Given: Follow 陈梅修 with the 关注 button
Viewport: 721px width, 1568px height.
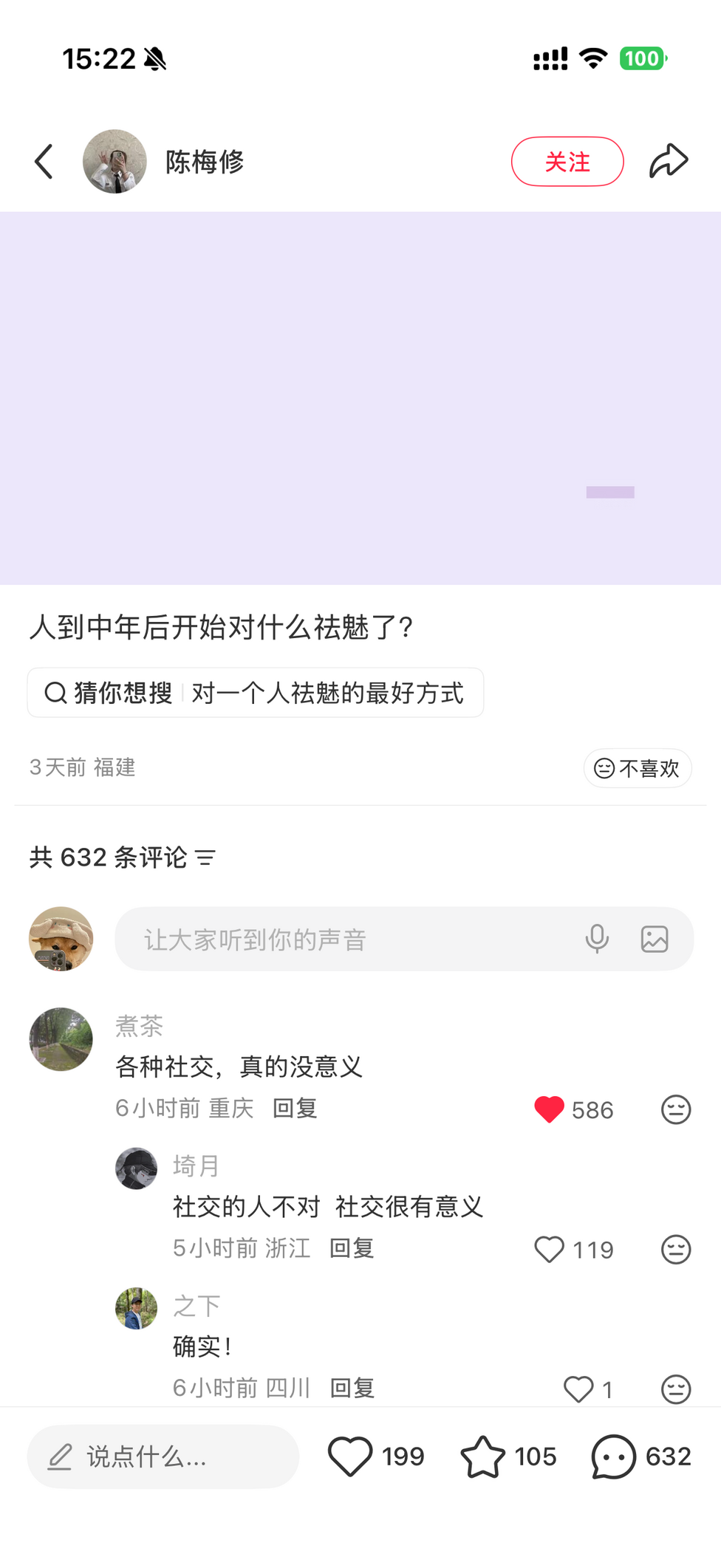Looking at the screenshot, I should click(567, 162).
